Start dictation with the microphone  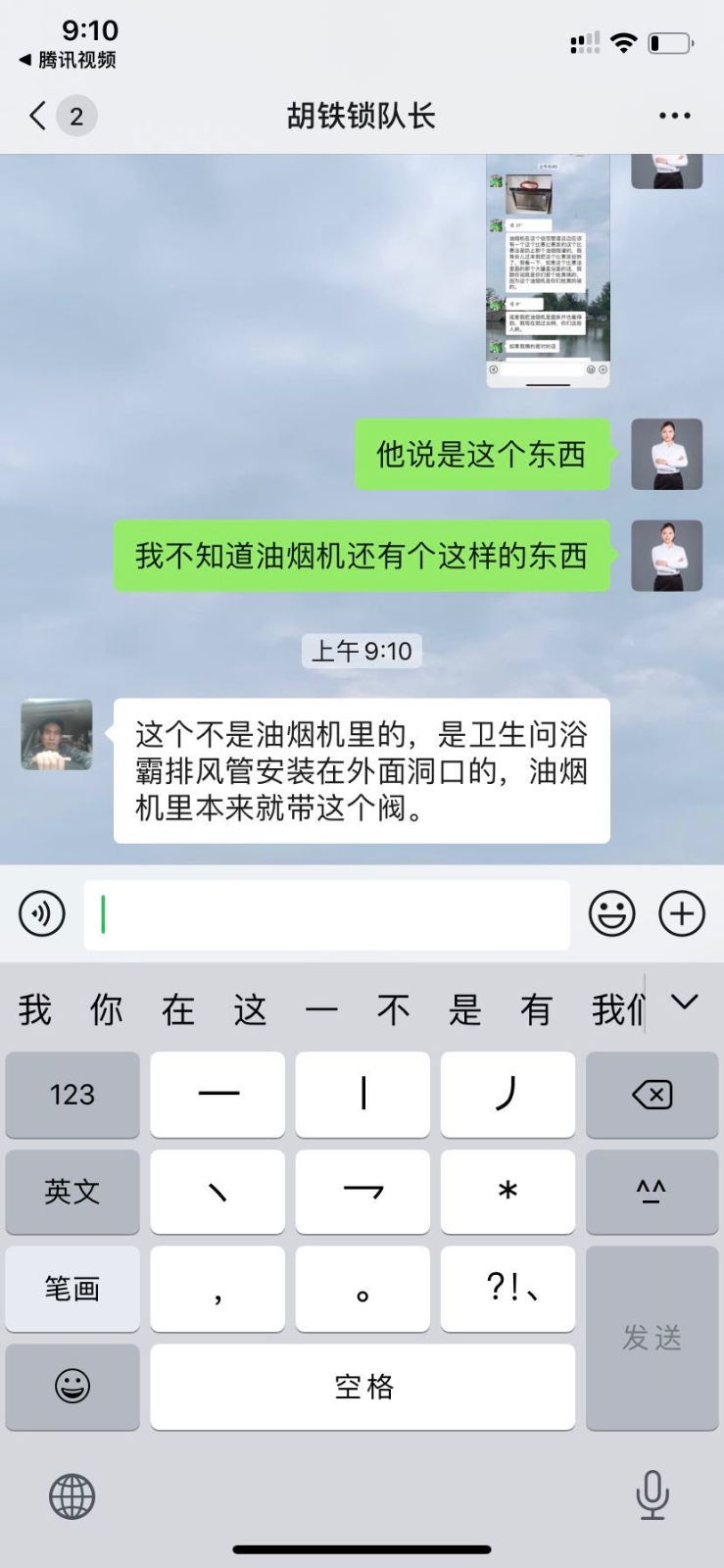[x=652, y=1496]
